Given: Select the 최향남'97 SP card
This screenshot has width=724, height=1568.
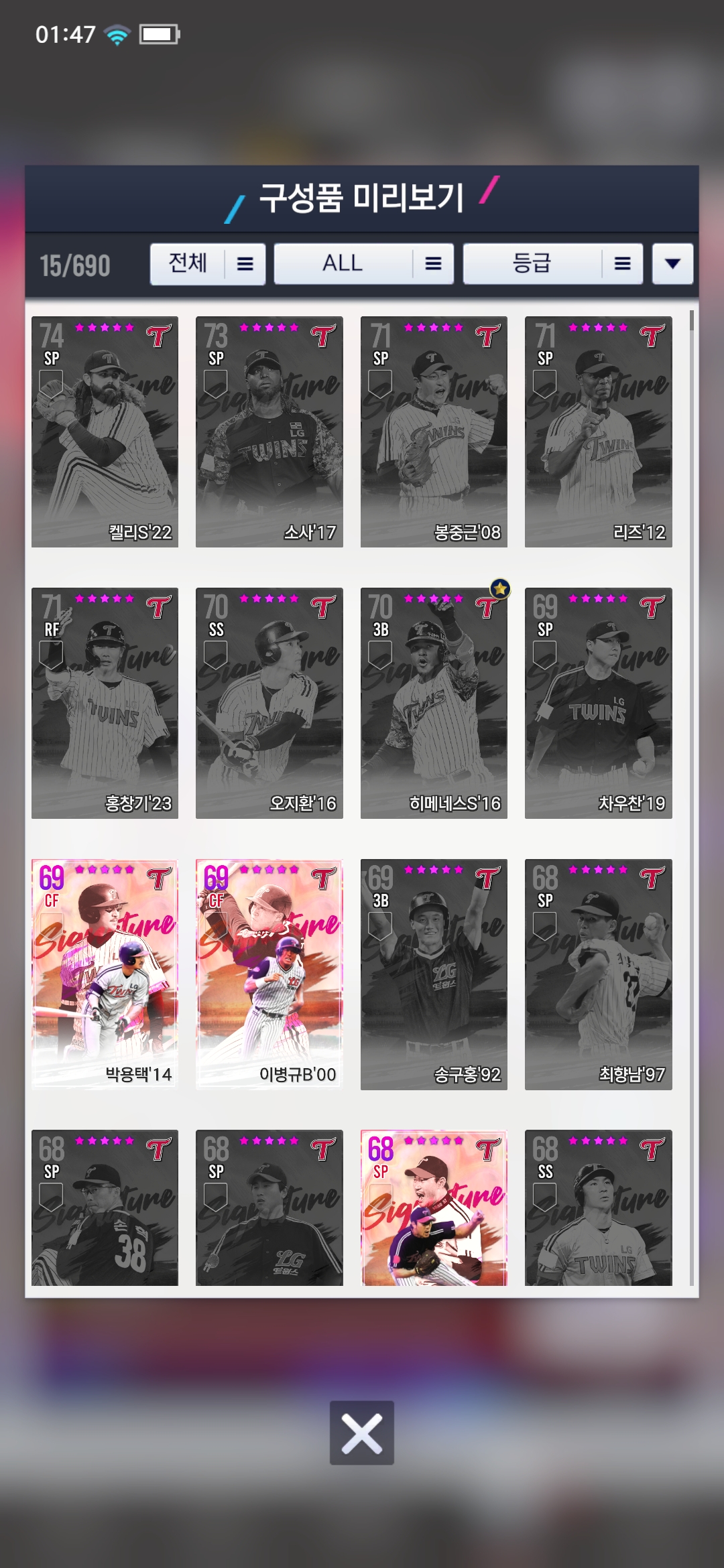Looking at the screenshot, I should click(x=598, y=974).
